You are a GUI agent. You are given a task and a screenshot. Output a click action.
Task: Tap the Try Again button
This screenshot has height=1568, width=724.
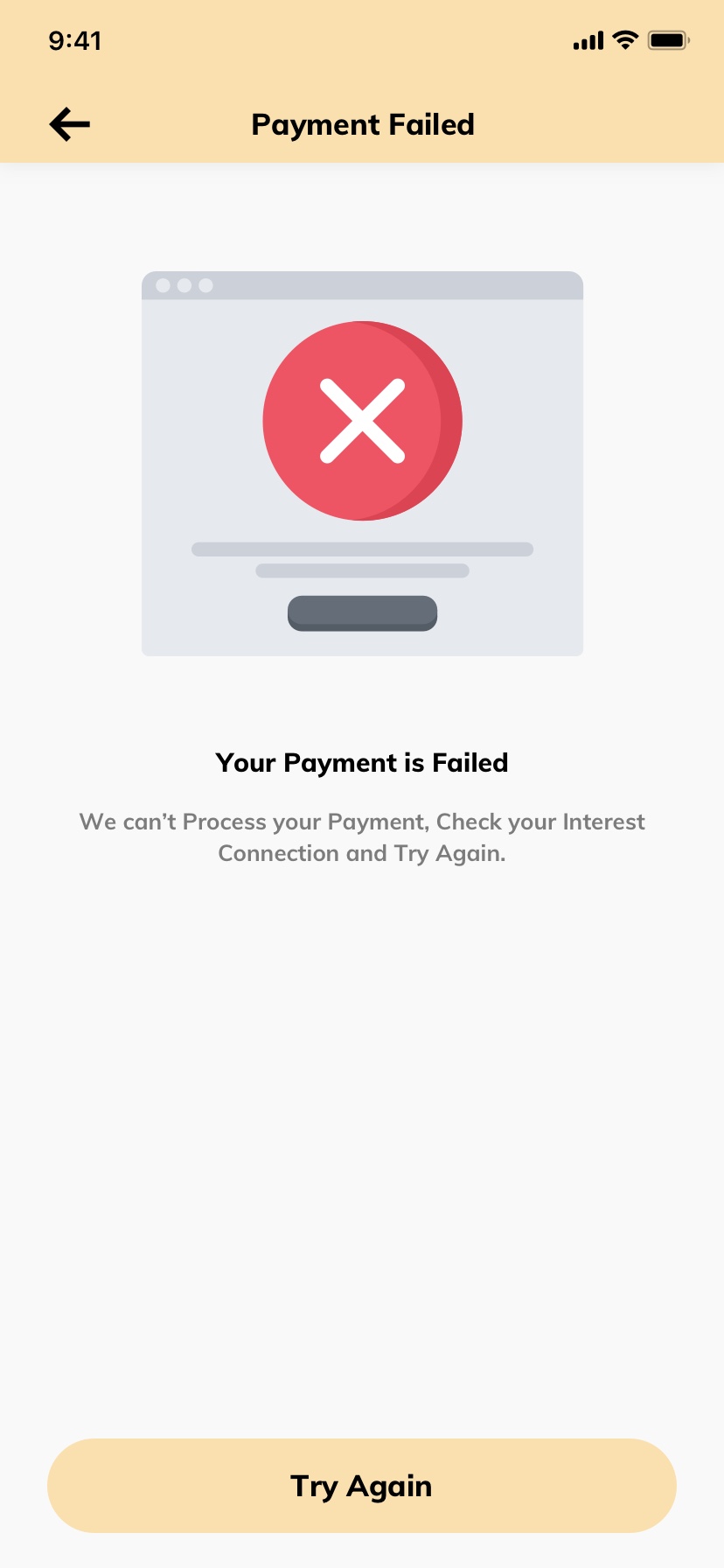tap(362, 1486)
